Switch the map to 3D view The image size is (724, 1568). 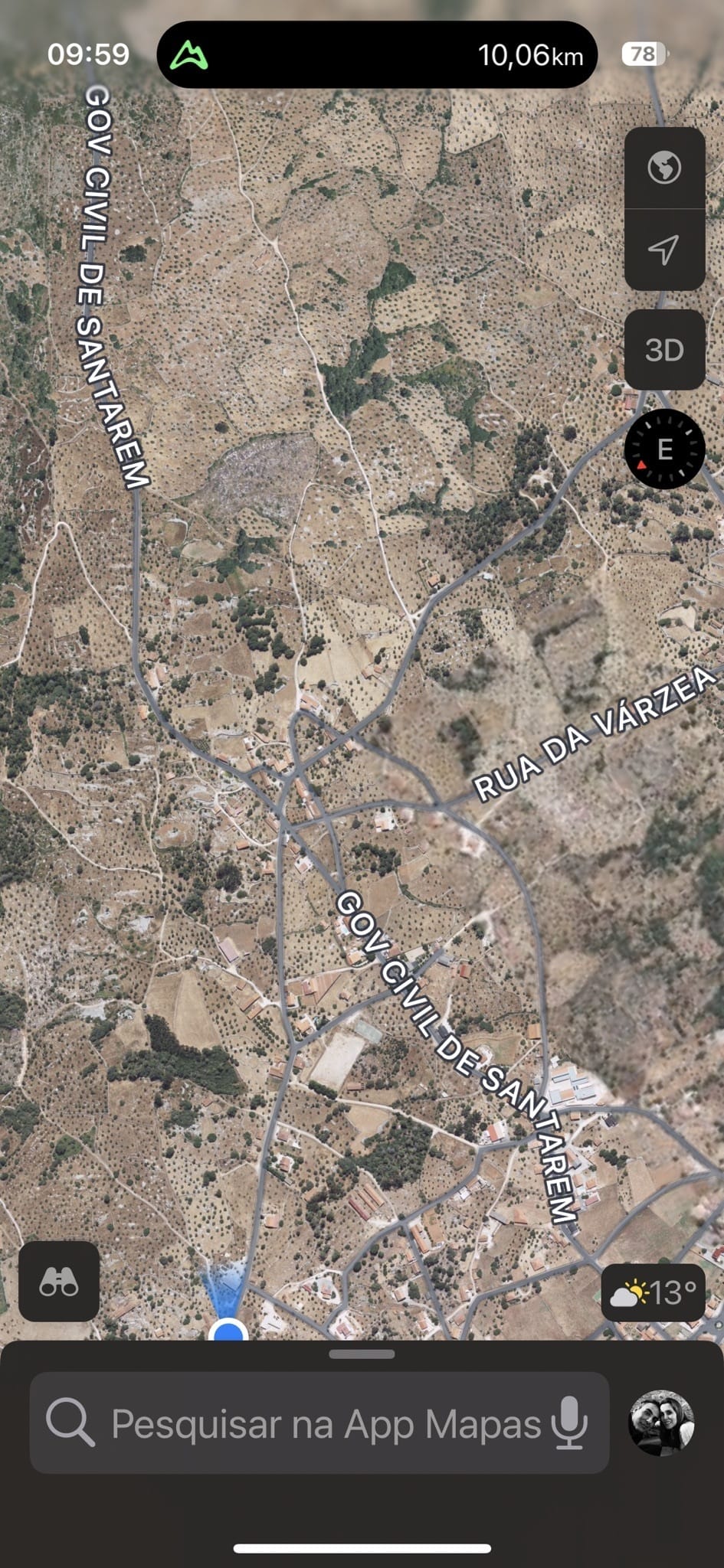[x=664, y=350]
